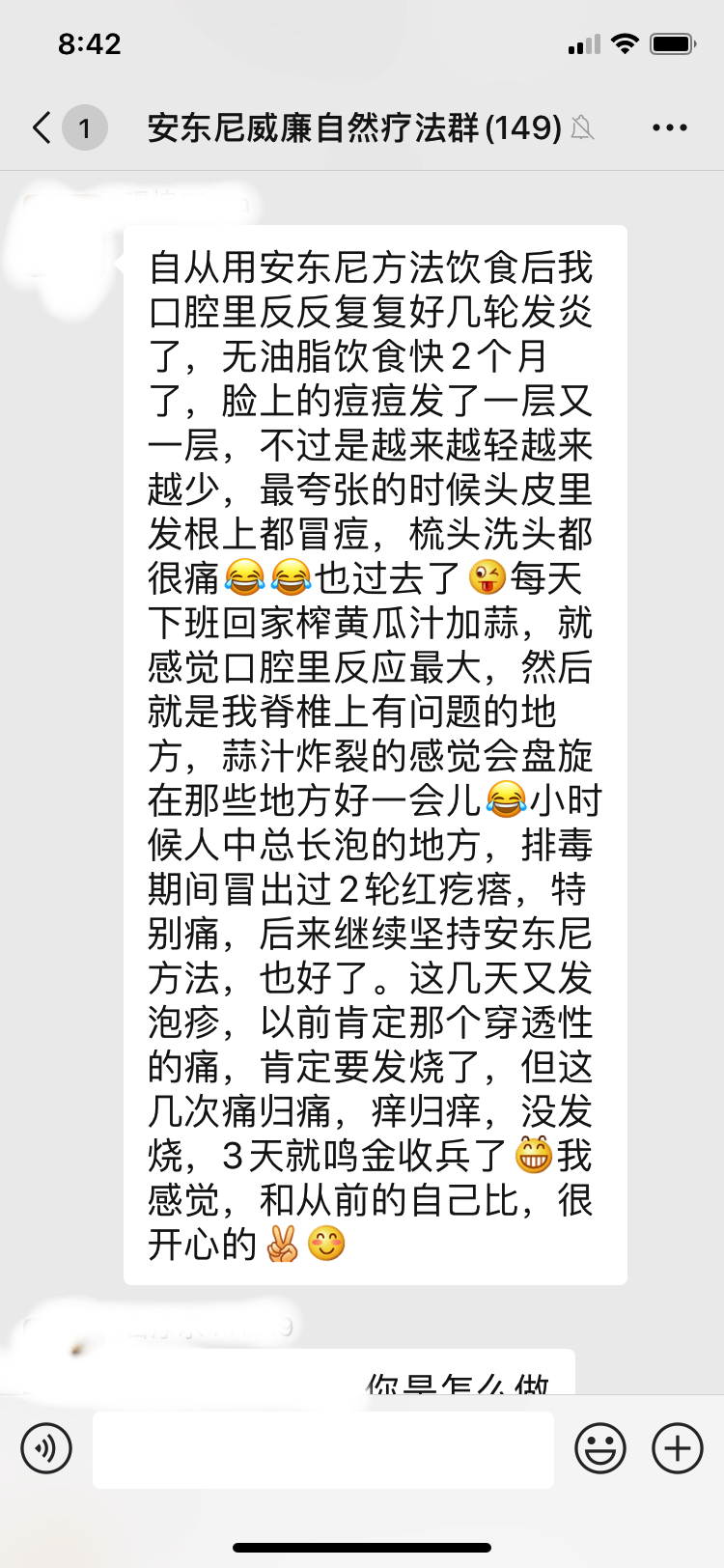
Task: Open the plus attachments menu
Action: [678, 1448]
